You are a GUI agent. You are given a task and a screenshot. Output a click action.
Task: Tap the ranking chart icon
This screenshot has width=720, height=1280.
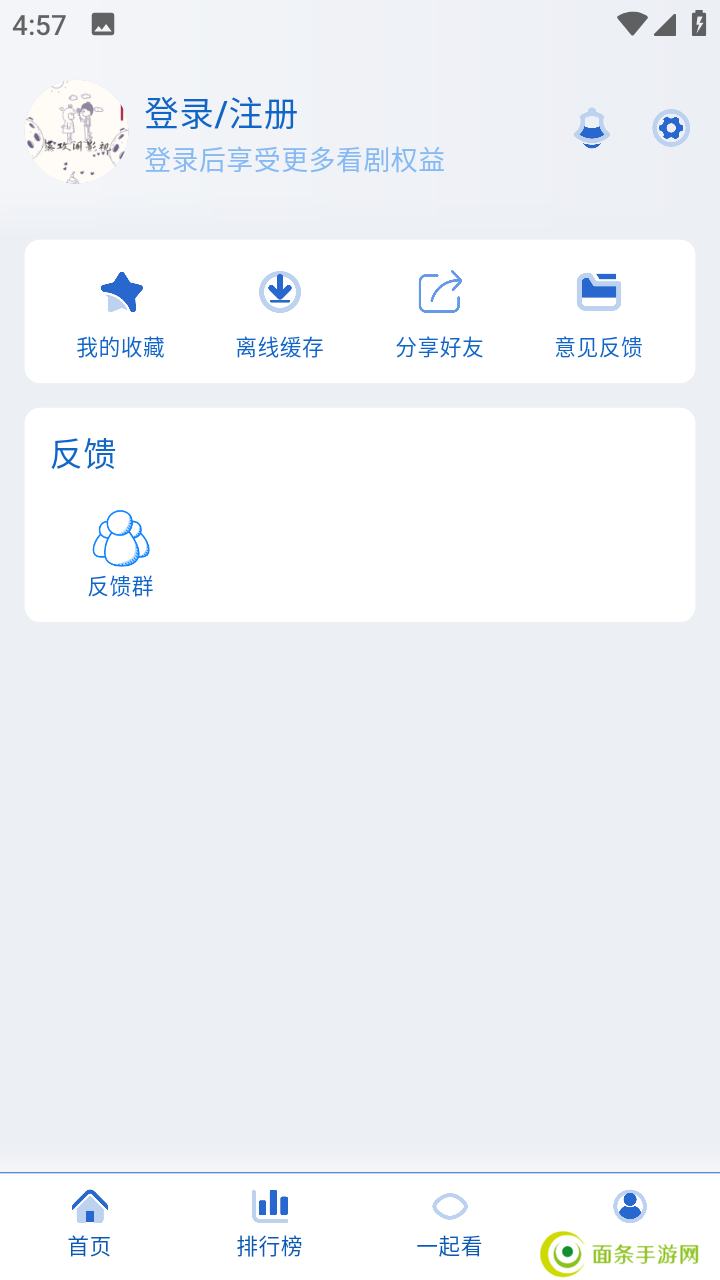click(270, 1205)
